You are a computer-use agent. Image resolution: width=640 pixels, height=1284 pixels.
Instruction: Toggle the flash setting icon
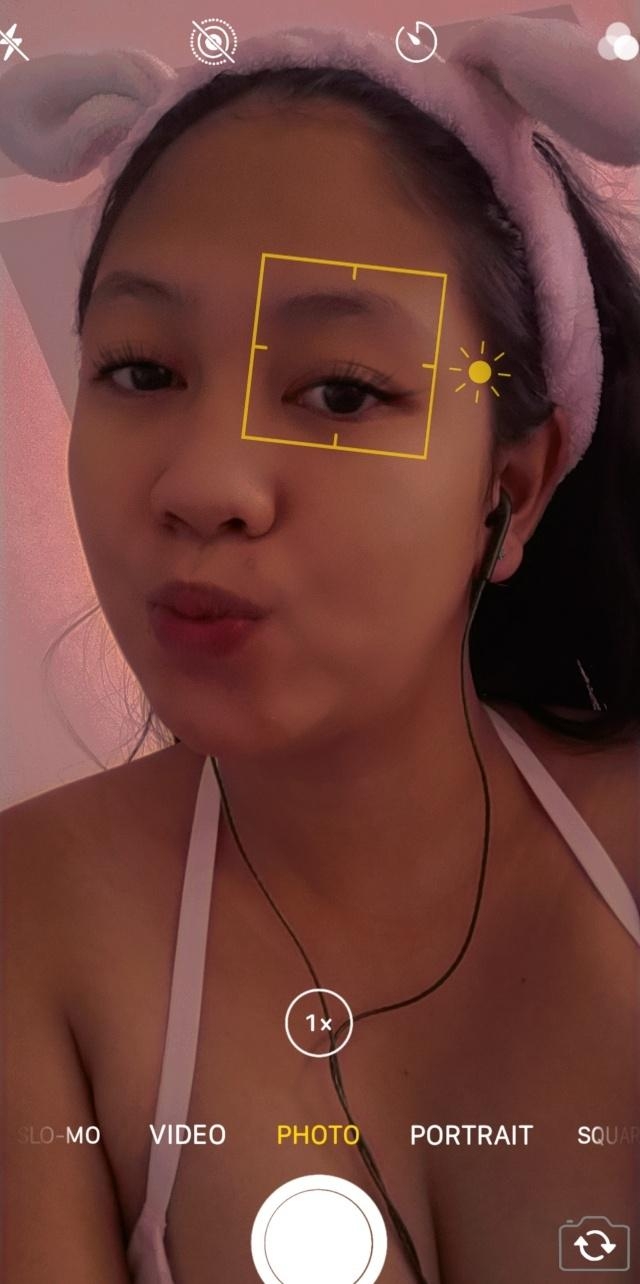(14, 43)
